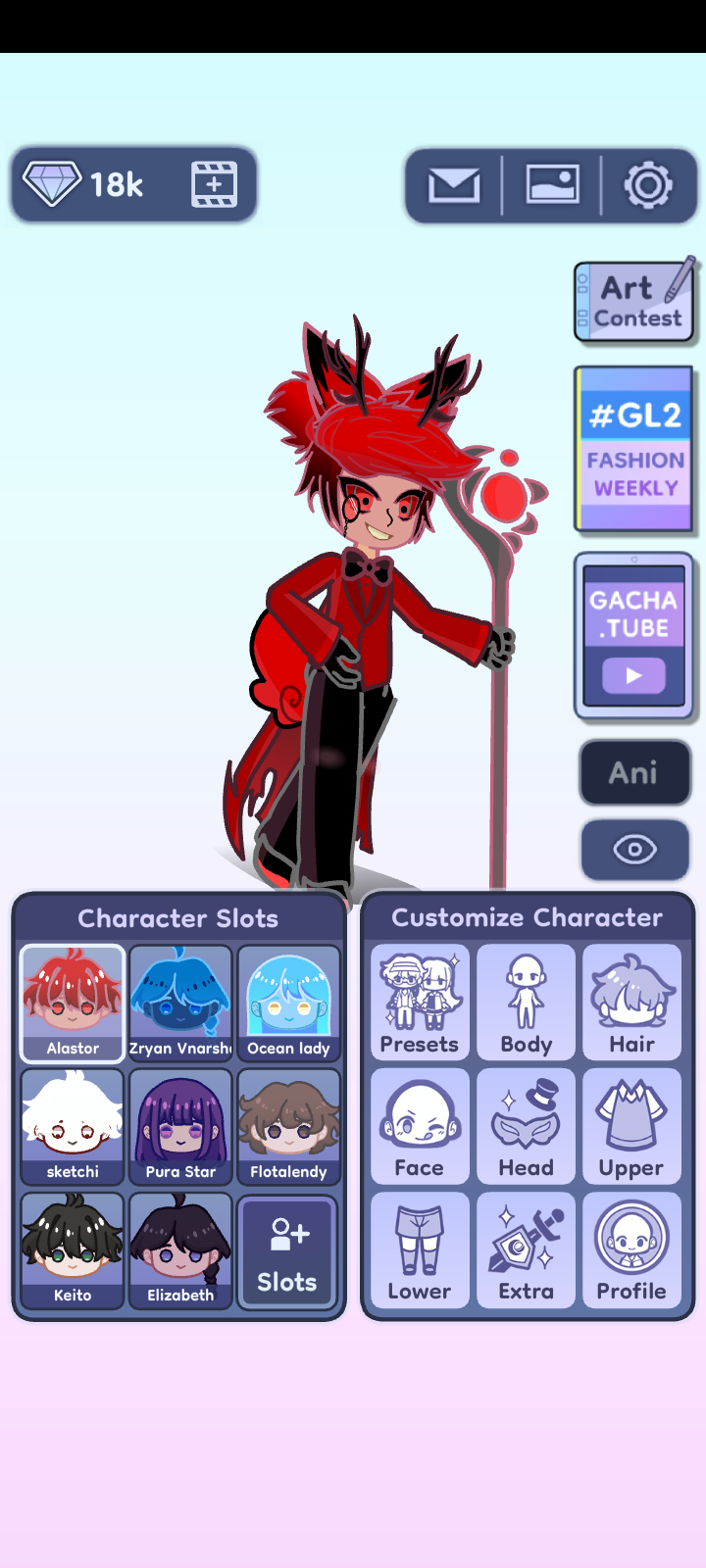
Task: Pick the Pura Star character slot
Action: click(180, 1126)
